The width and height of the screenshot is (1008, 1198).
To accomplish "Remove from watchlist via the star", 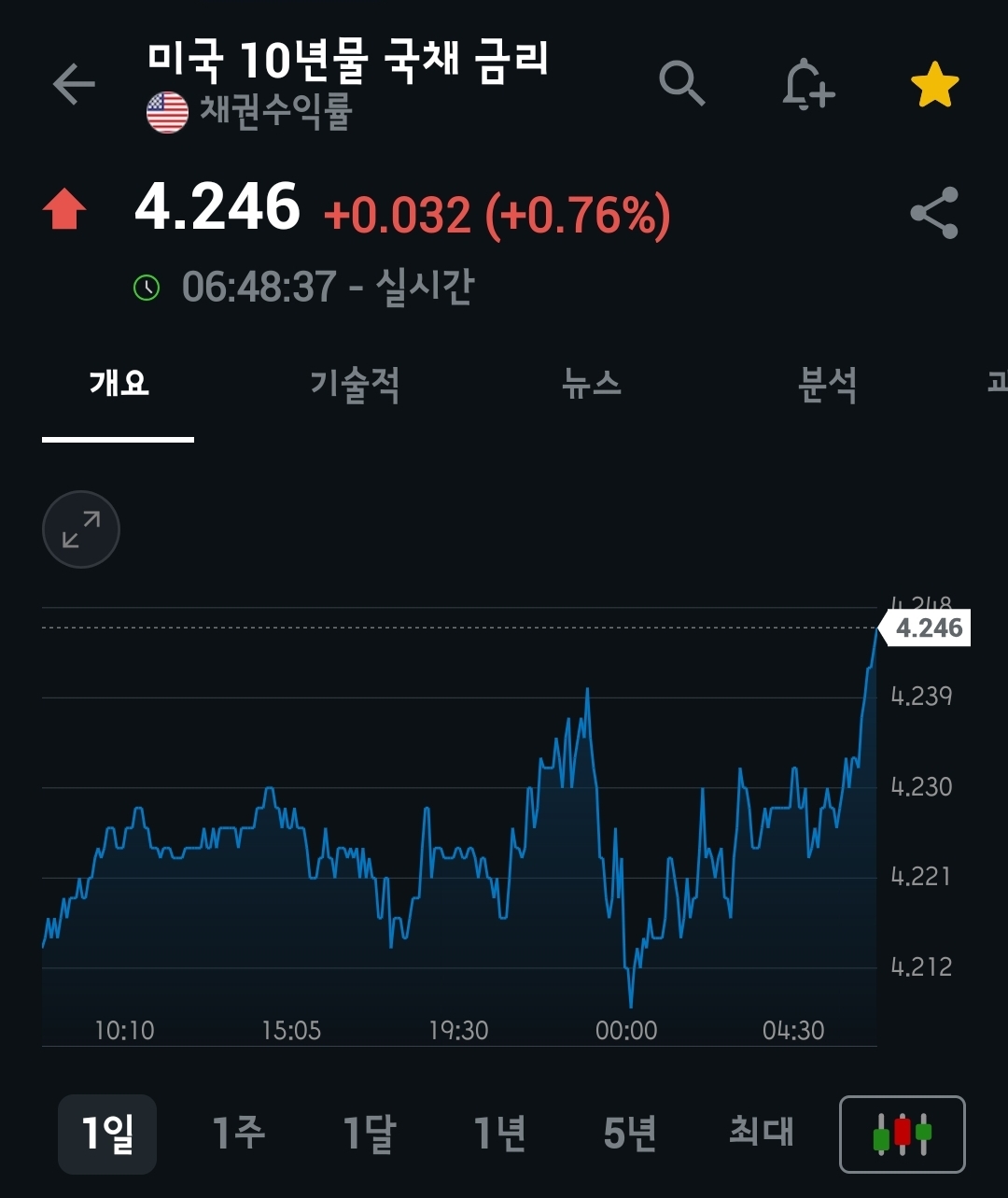I will pyautogui.click(x=934, y=86).
